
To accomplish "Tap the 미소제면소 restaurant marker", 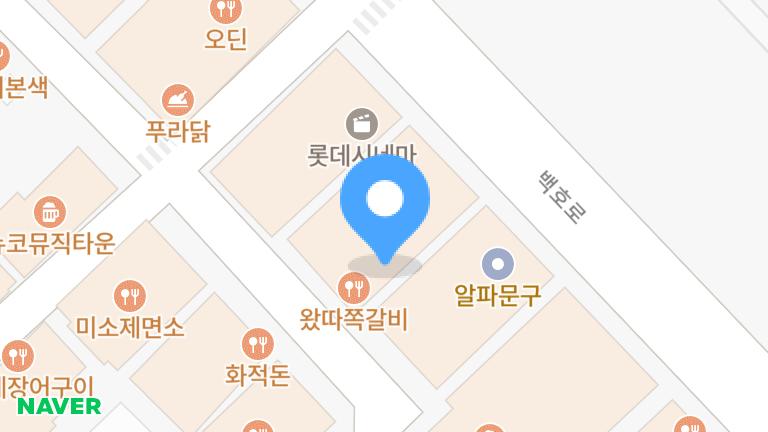I will (x=130, y=295).
